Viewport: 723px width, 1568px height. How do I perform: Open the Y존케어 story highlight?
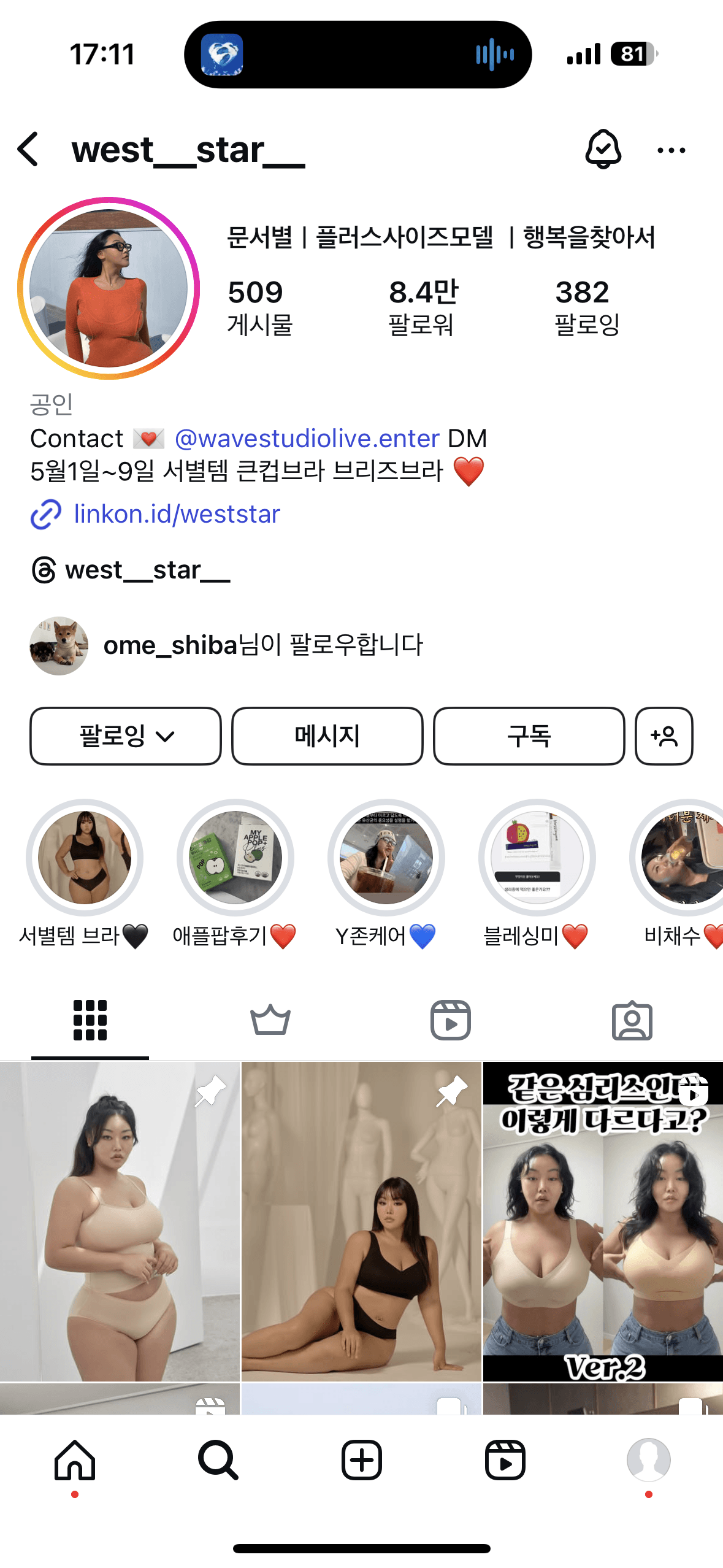tap(386, 858)
